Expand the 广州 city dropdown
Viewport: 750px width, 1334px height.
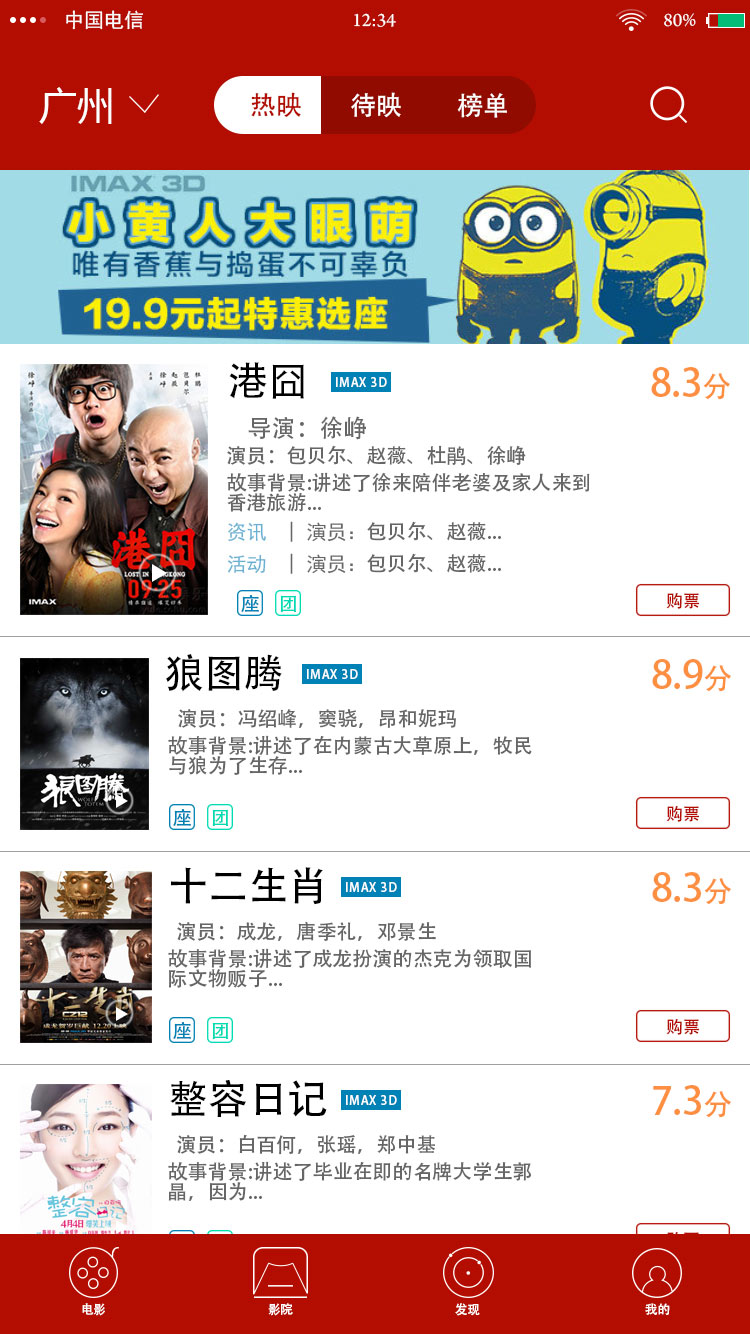(99, 106)
